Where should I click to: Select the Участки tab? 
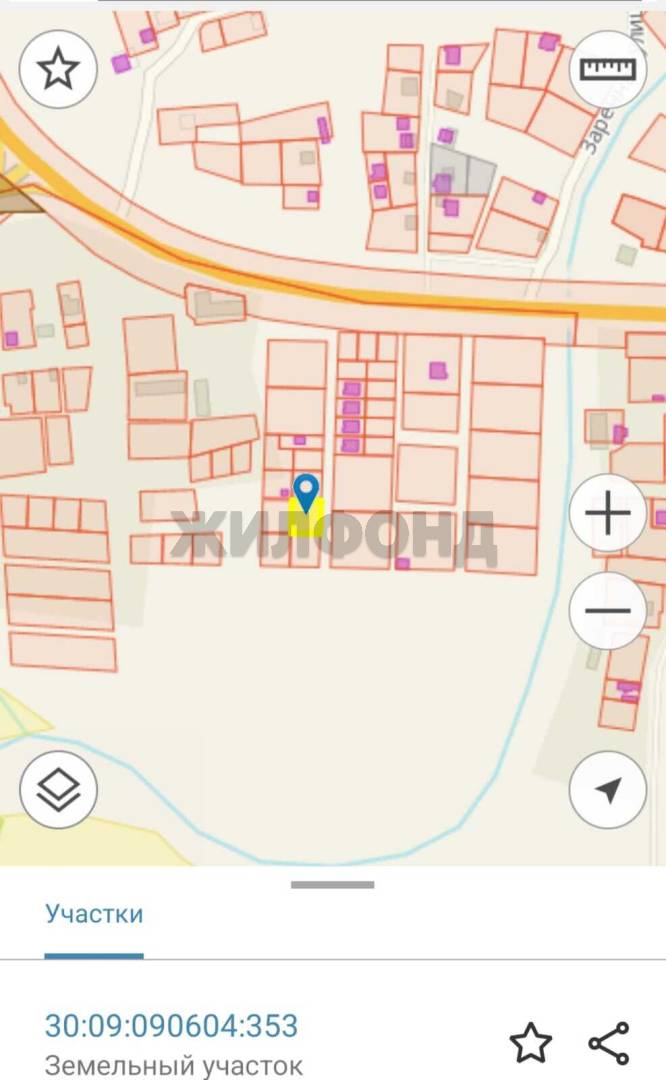click(94, 913)
